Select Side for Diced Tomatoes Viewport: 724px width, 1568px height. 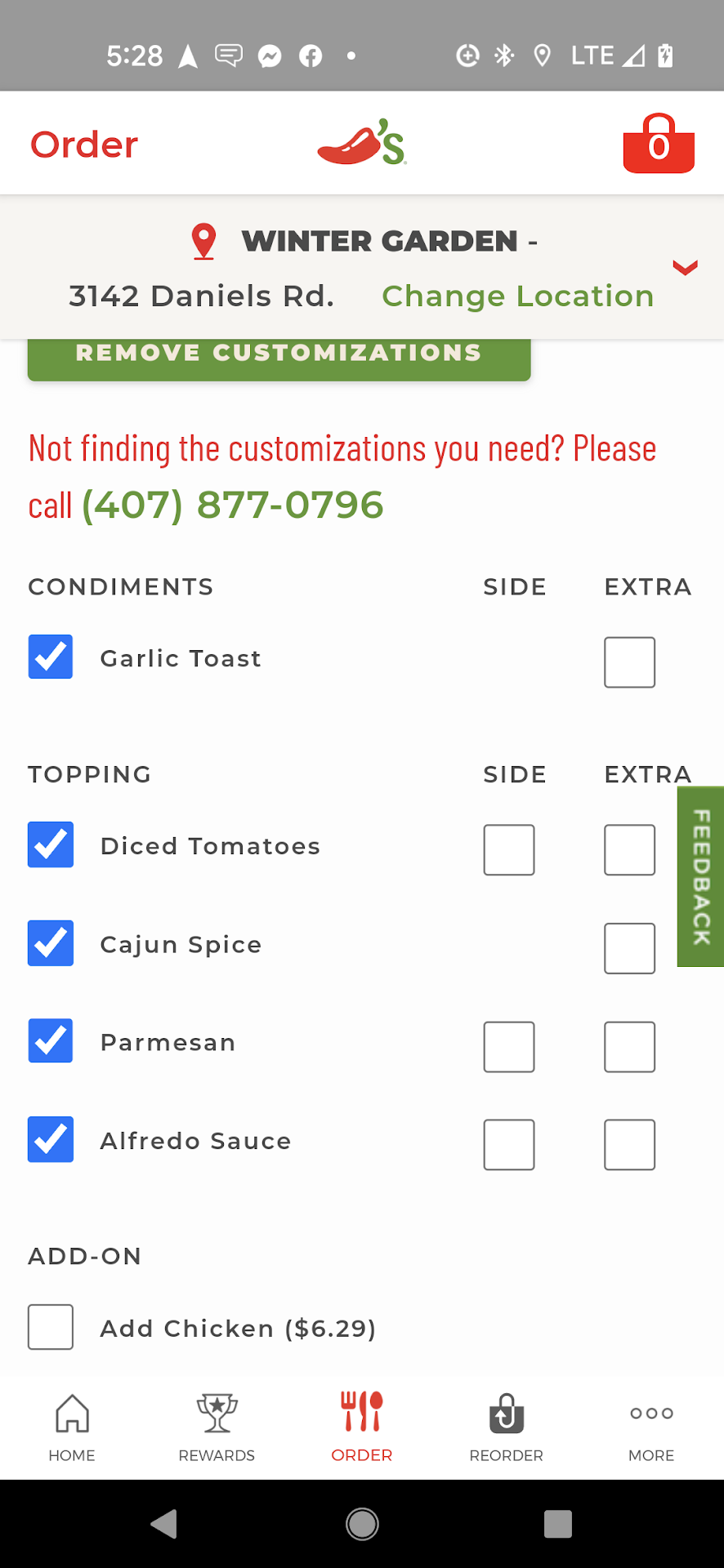click(x=508, y=850)
